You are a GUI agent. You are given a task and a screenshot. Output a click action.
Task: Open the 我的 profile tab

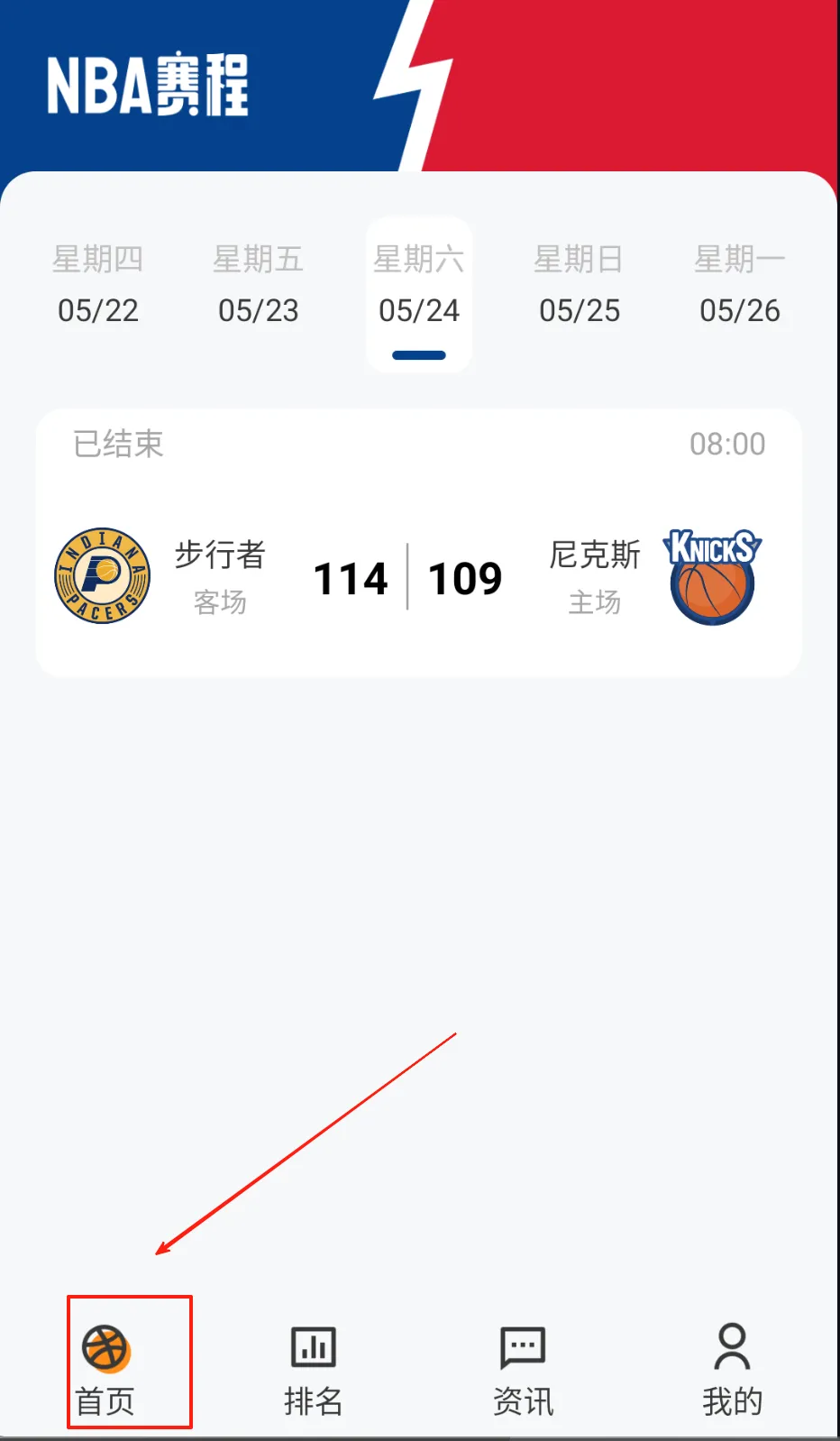point(732,1367)
